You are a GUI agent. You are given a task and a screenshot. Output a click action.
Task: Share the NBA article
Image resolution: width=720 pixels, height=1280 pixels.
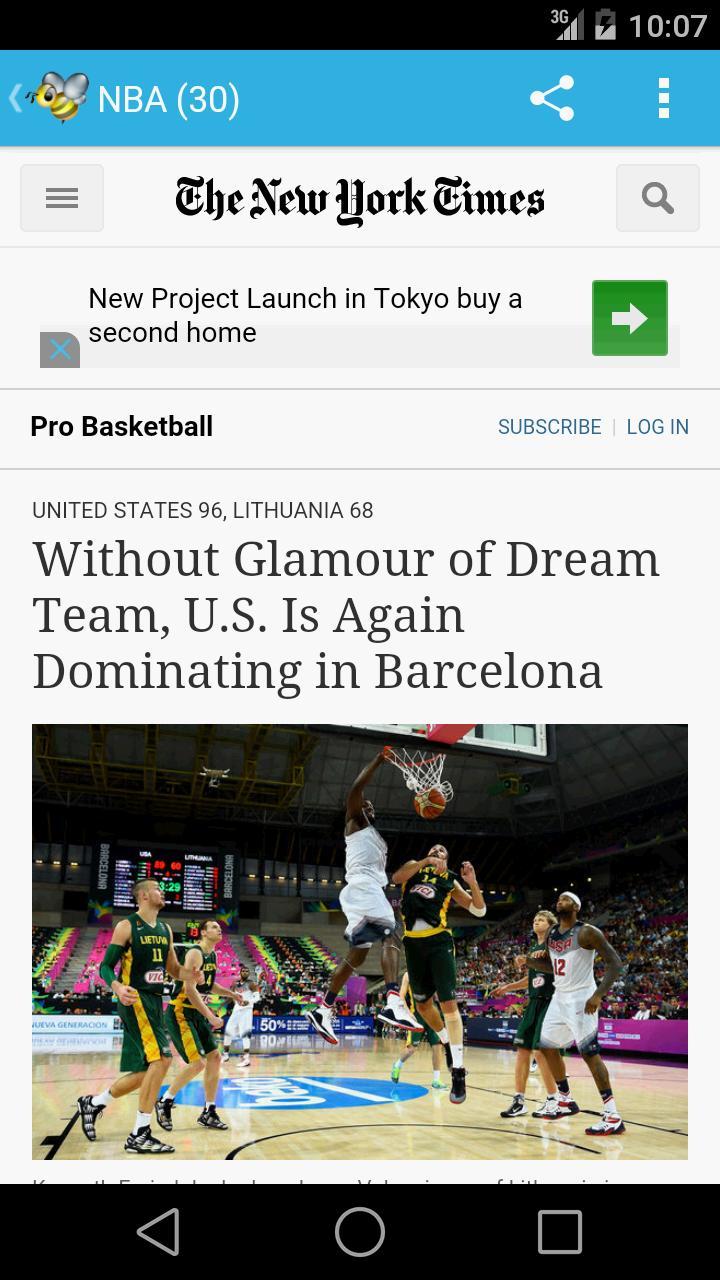click(551, 98)
